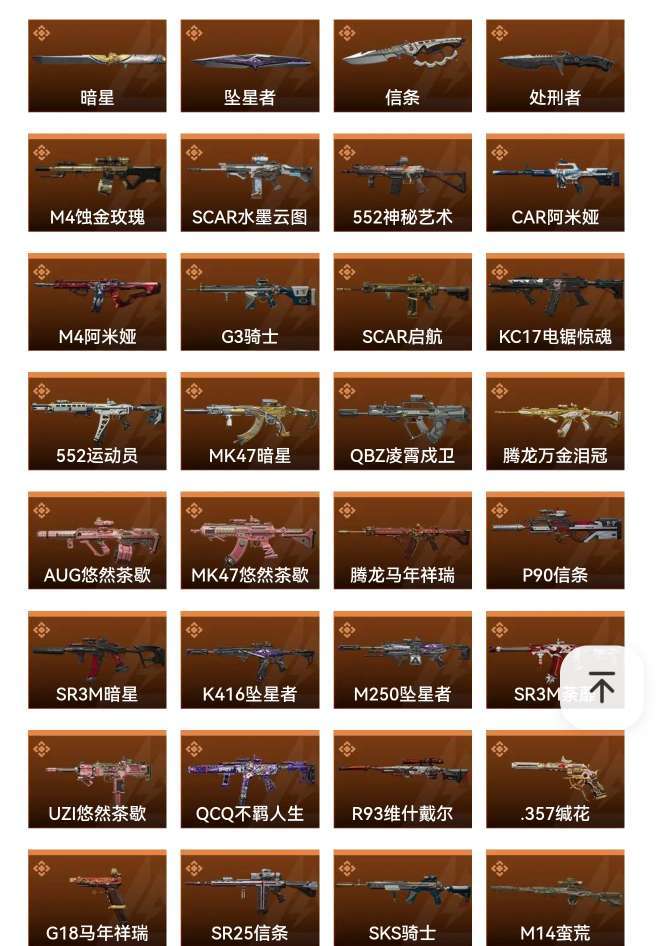View the R93维什戴尔 sniper tile
The height and width of the screenshot is (946, 658).
point(402,779)
